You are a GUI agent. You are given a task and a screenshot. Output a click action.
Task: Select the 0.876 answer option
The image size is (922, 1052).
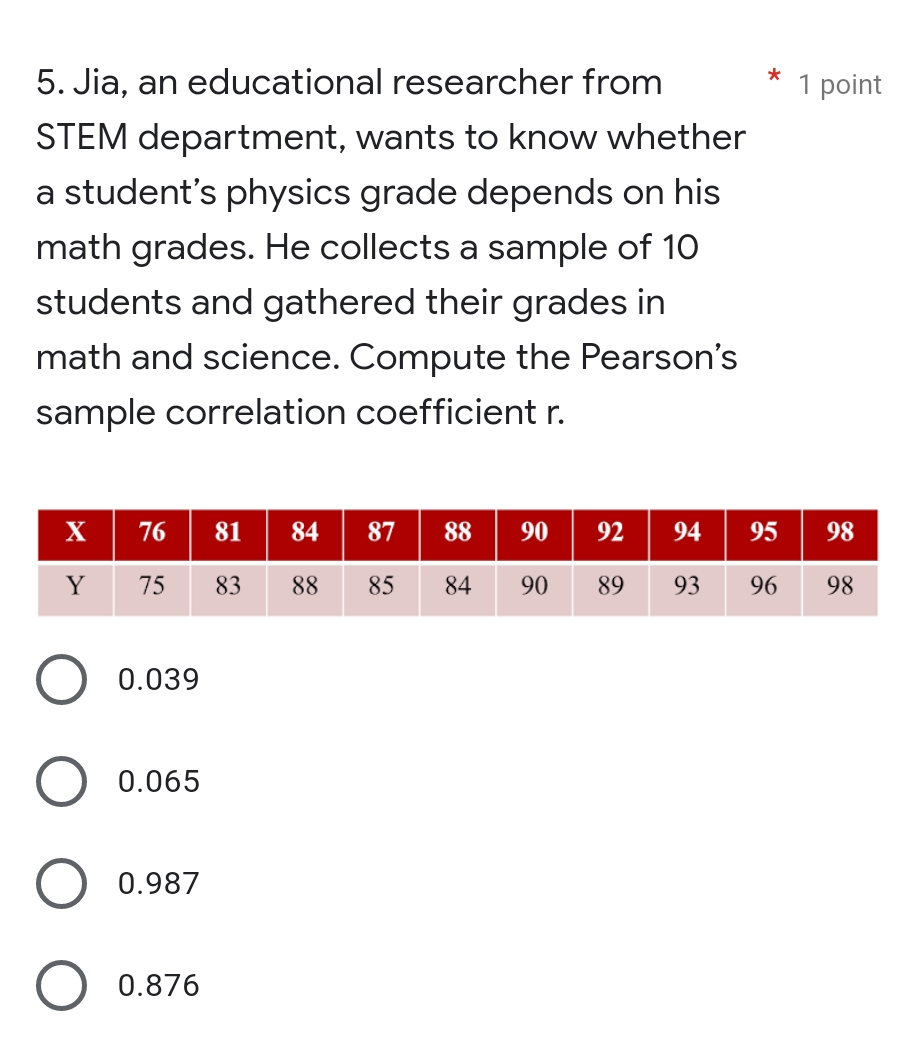tap(60, 986)
